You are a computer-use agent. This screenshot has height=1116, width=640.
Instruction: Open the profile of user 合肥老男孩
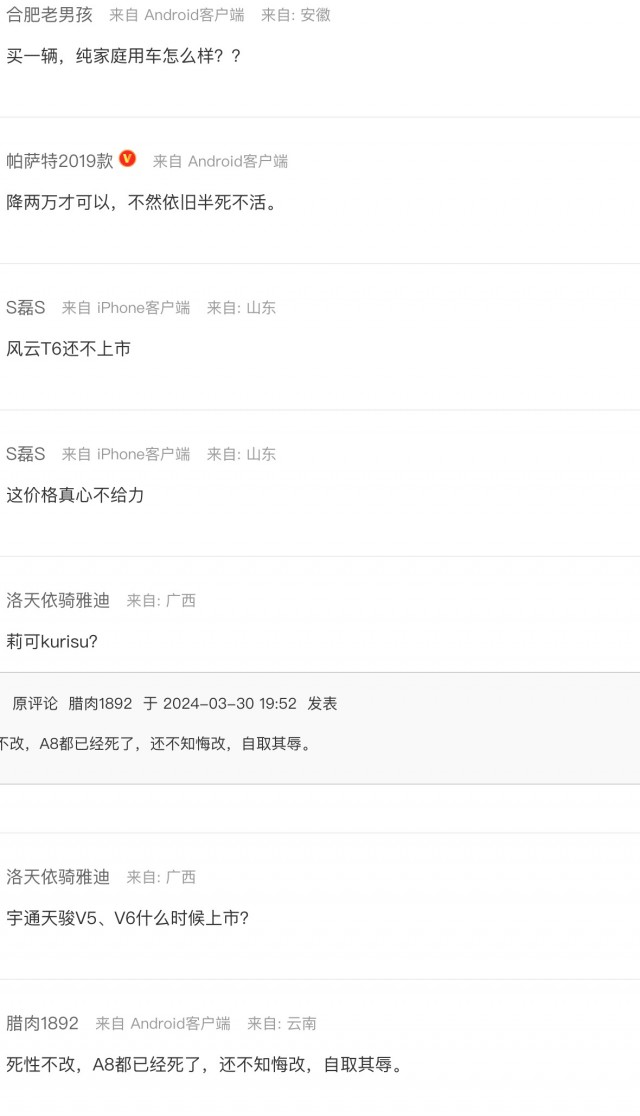pyautogui.click(x=49, y=15)
